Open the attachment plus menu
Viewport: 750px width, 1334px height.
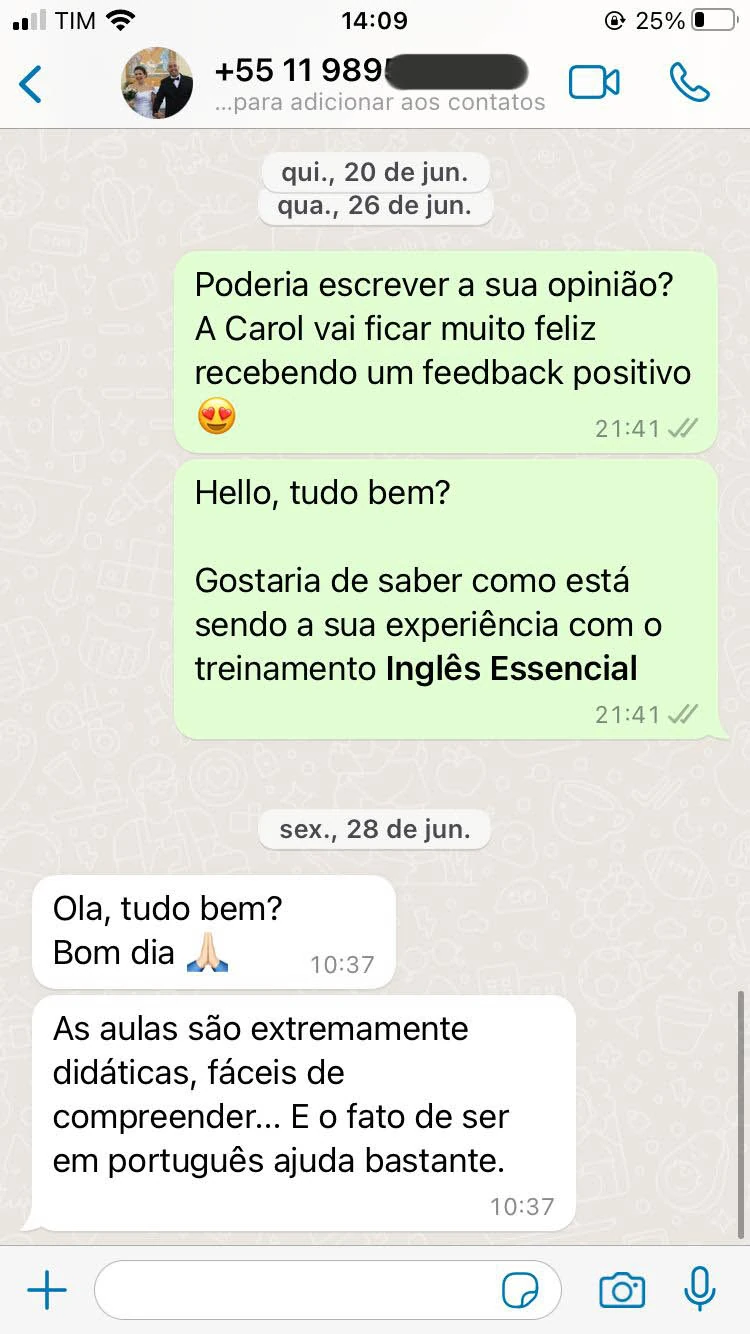tap(46, 1291)
